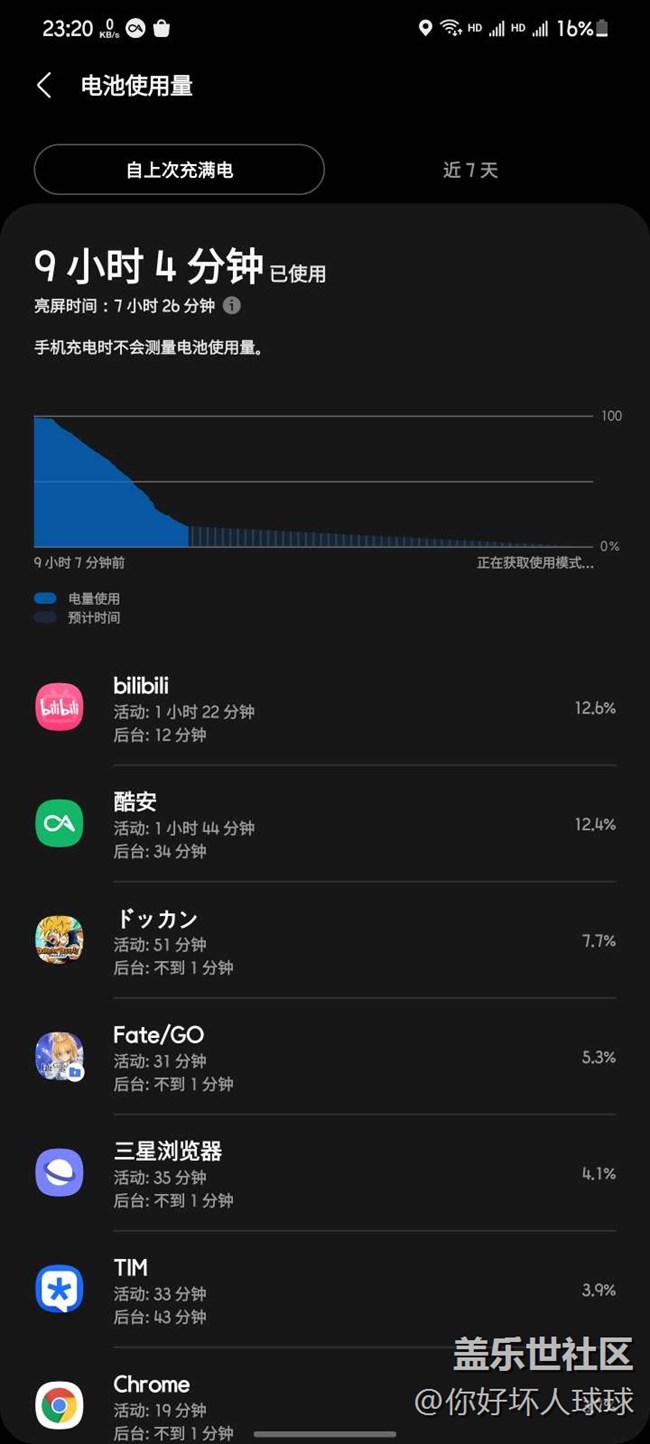View TIM battery usage details

[x=325, y=1290]
